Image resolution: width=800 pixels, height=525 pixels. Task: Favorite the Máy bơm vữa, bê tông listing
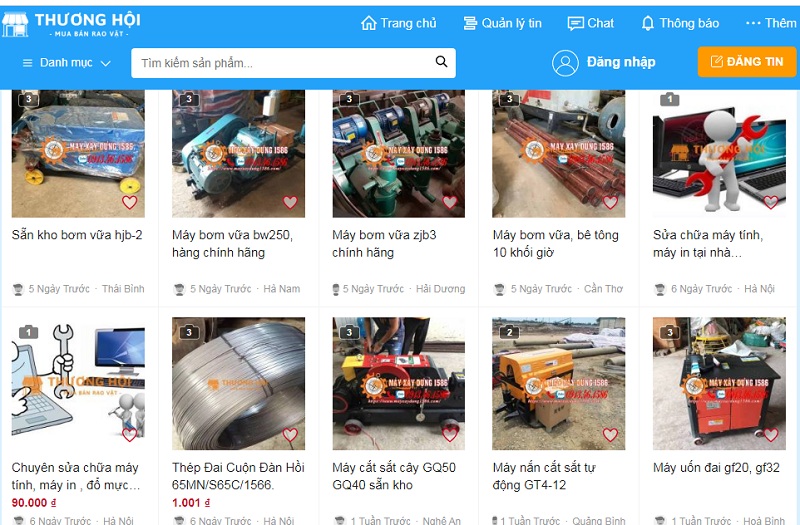(x=610, y=202)
